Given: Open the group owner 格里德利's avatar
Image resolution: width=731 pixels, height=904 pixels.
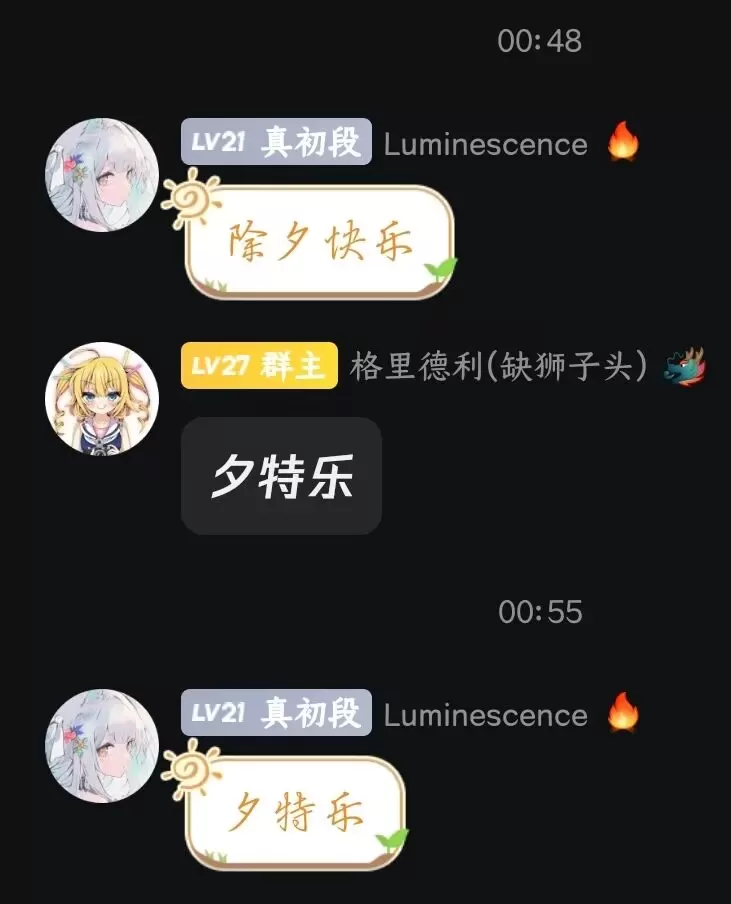Looking at the screenshot, I should [101, 399].
